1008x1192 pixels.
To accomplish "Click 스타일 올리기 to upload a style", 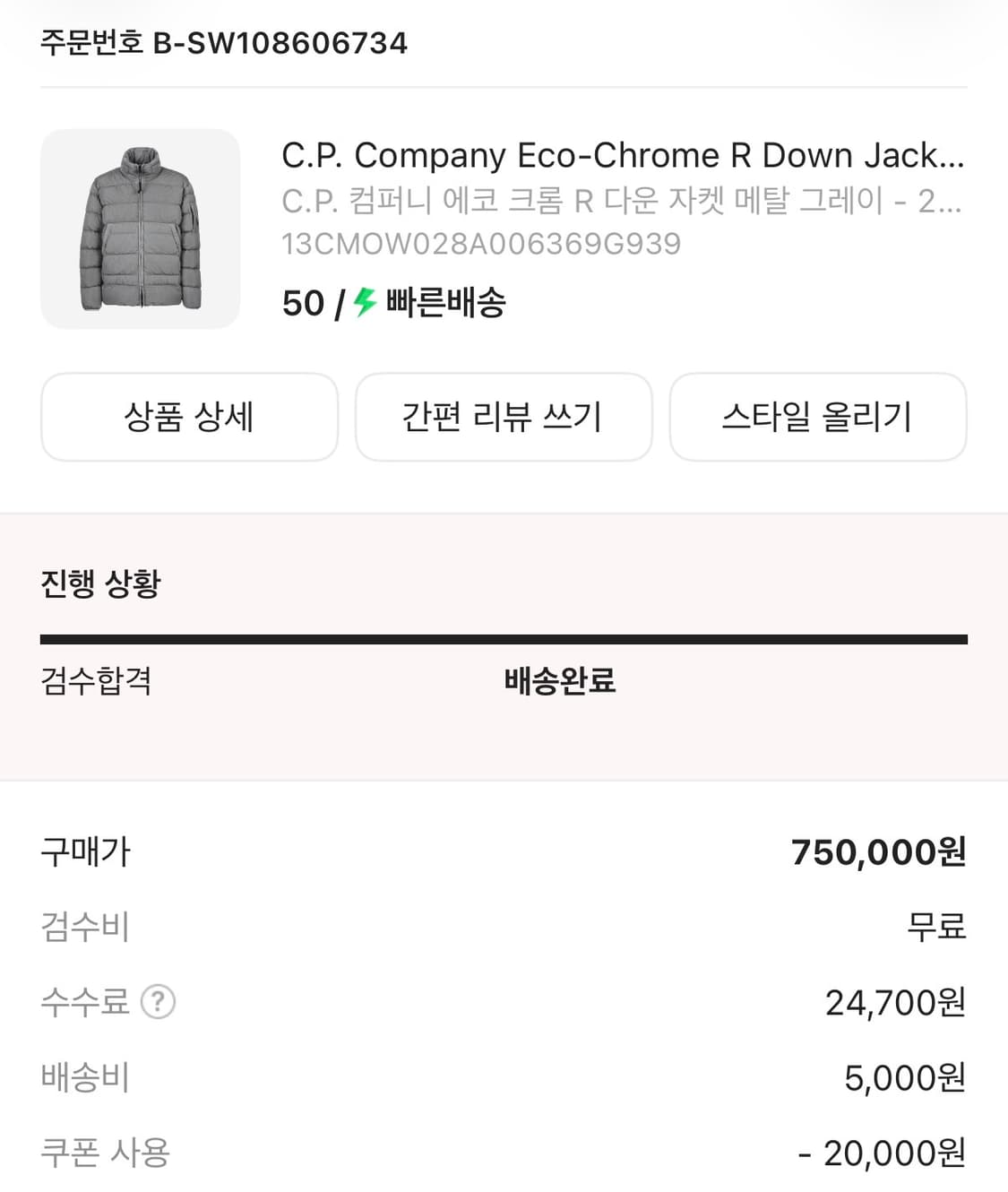I will (x=819, y=418).
